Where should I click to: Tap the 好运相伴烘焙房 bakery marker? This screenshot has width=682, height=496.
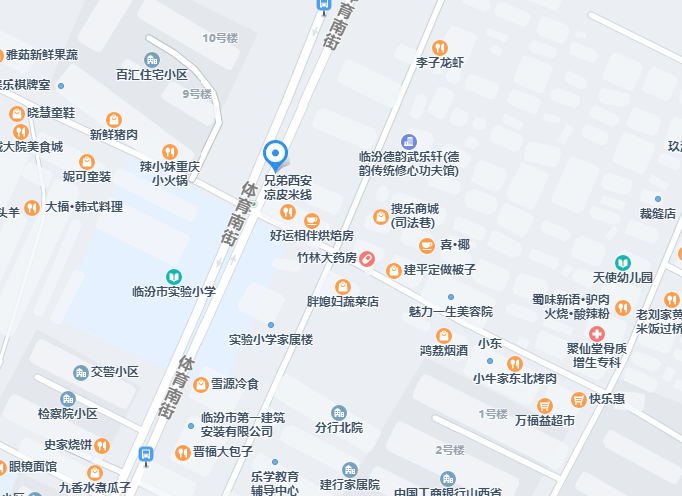(x=312, y=220)
